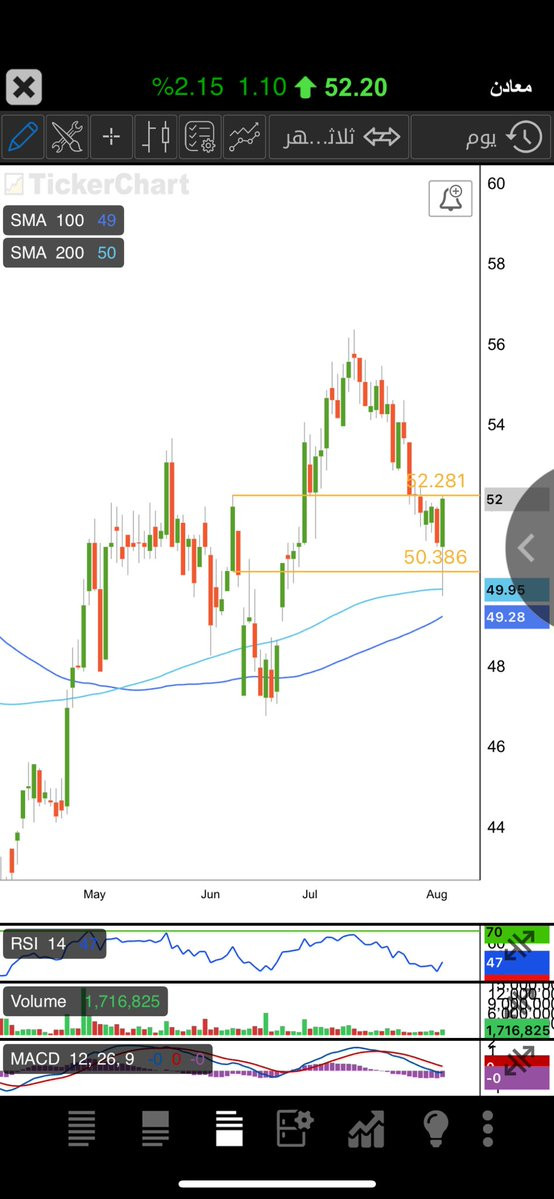Tap the SMA 100 indicator label
554x1199 pixels.
(64, 221)
